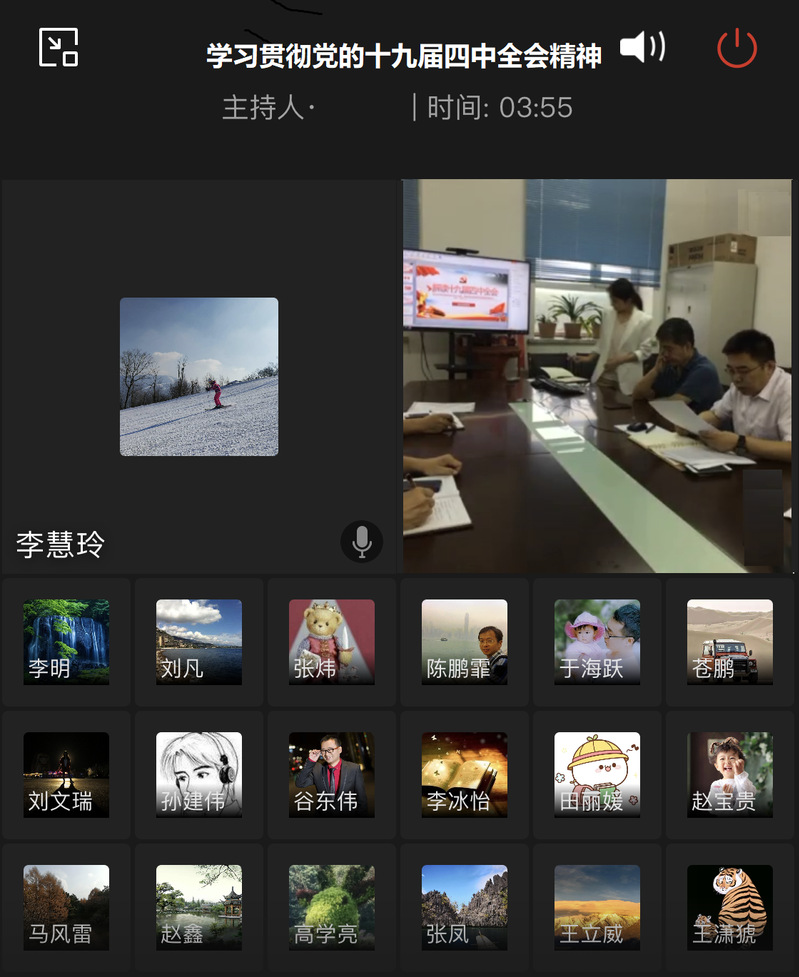This screenshot has height=977, width=799.
Task: Select participant 苍鹏
Action: pyautogui.click(x=730, y=642)
